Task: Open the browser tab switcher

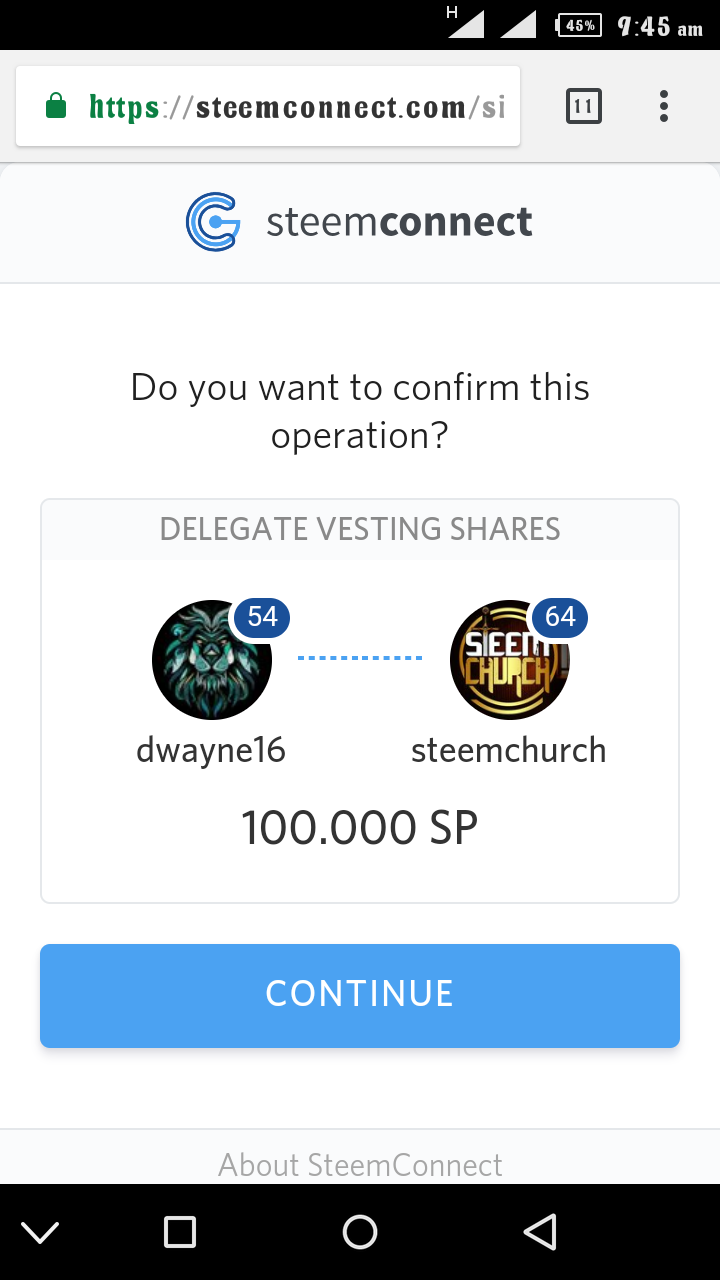Action: pos(584,106)
